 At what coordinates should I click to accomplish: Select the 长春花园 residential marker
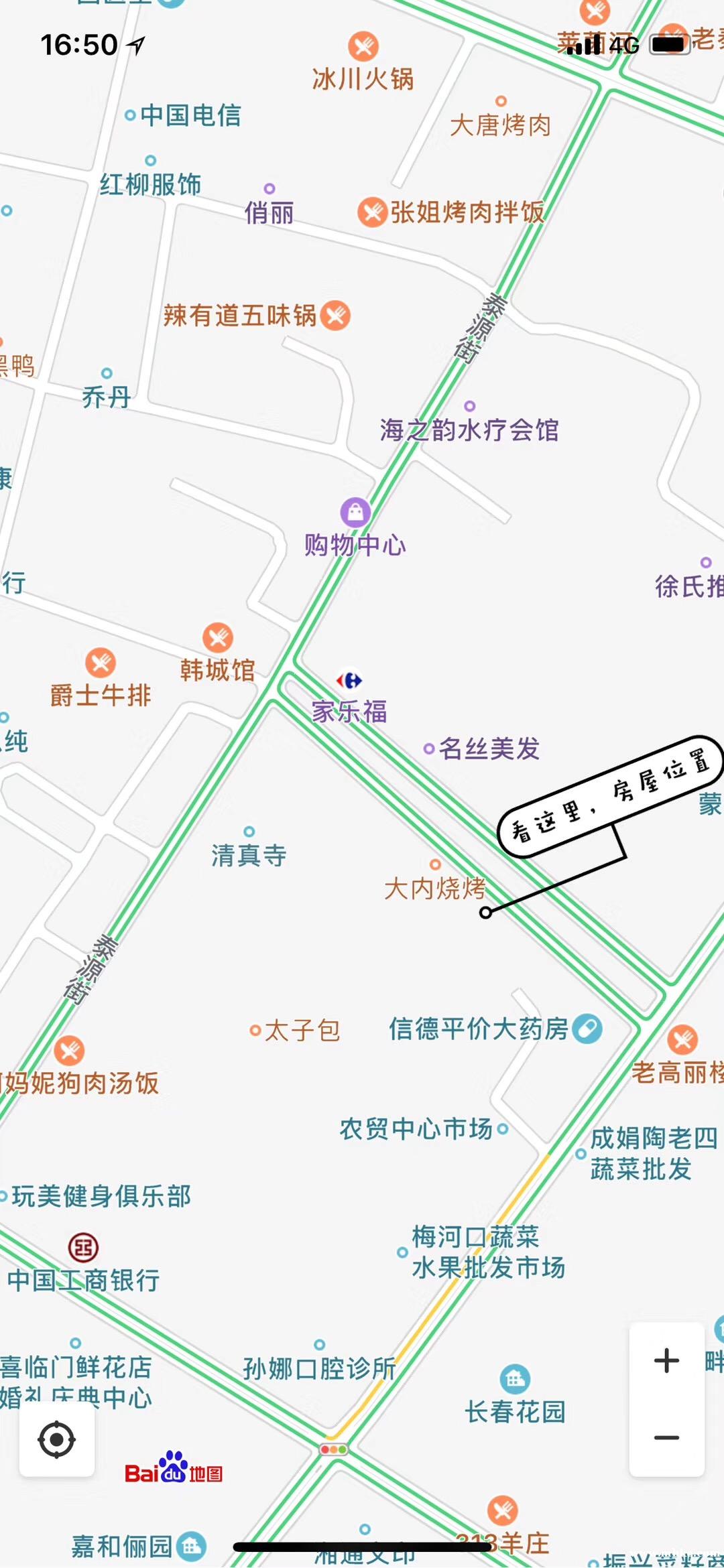[x=515, y=1379]
